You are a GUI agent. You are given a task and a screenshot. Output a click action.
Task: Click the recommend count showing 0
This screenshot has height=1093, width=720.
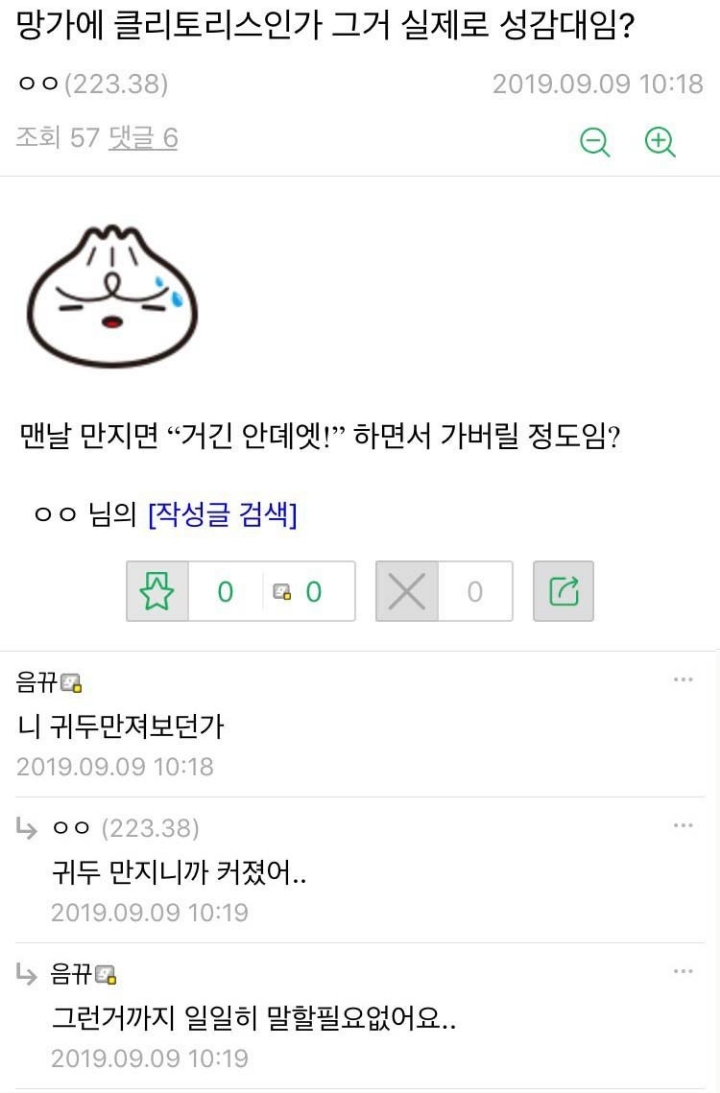(x=222, y=591)
